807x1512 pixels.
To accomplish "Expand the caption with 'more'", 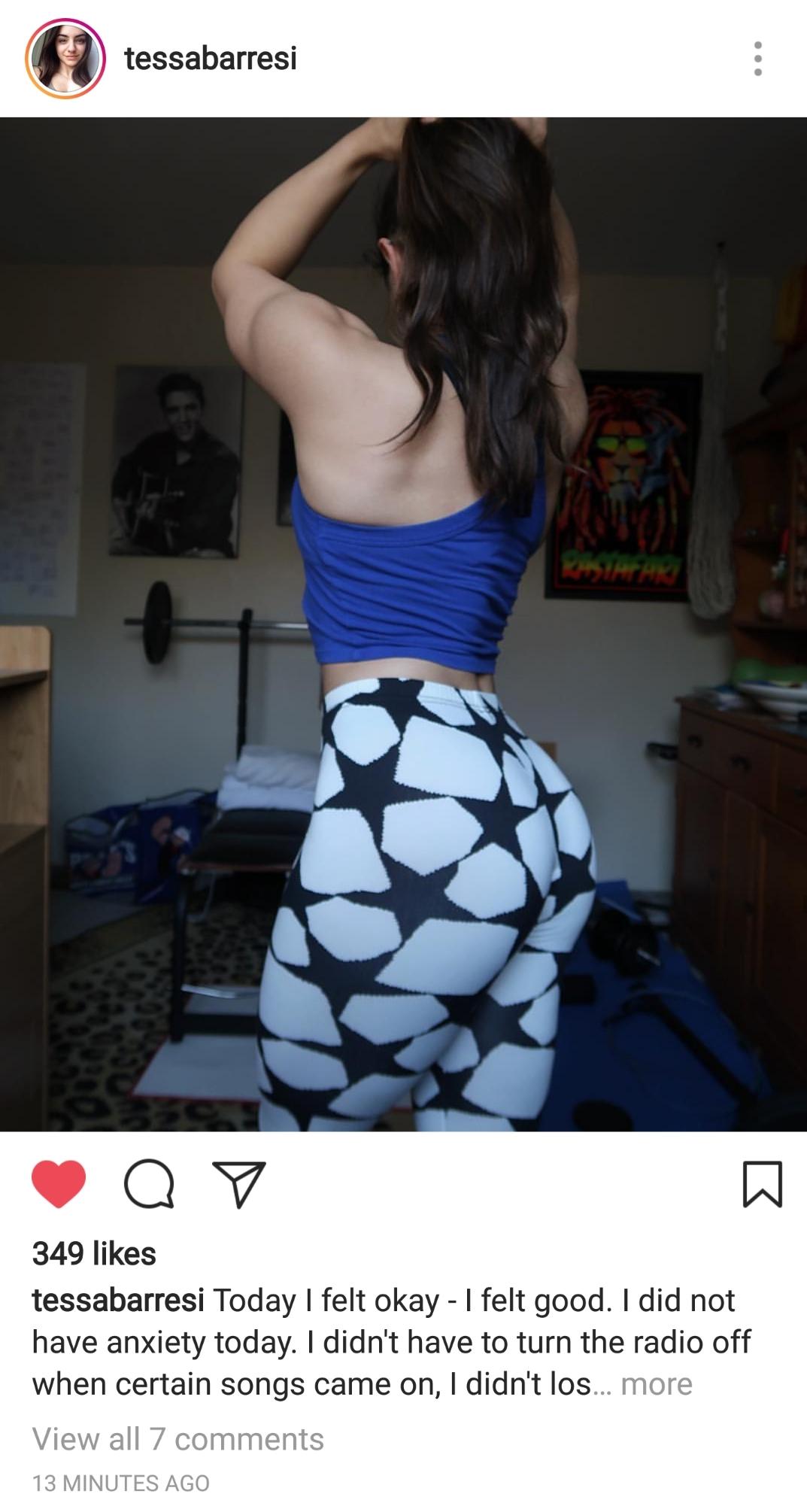I will pos(656,1384).
